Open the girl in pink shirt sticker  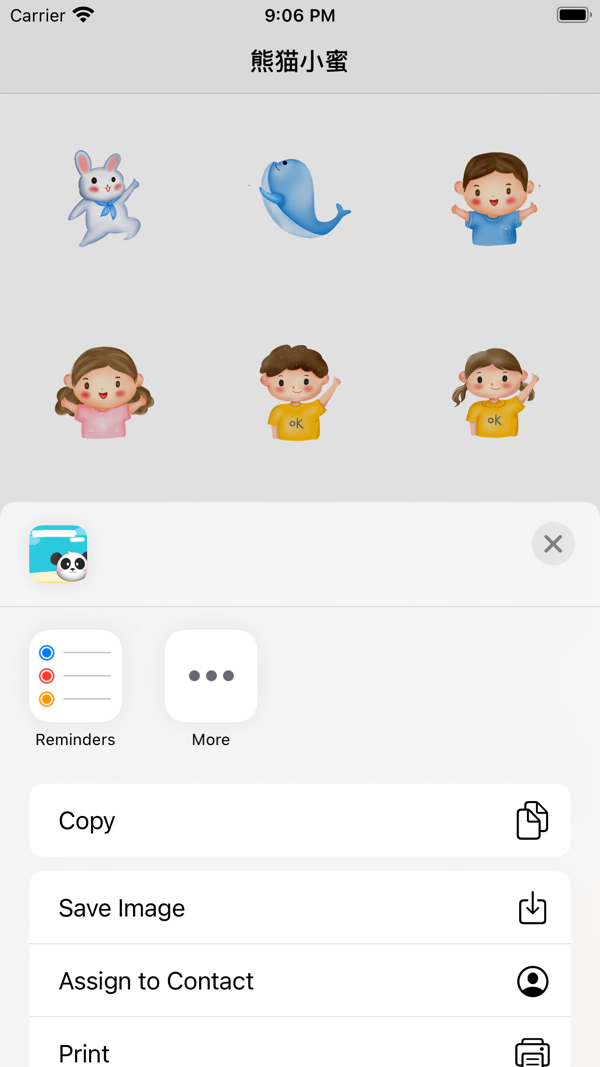[102, 393]
